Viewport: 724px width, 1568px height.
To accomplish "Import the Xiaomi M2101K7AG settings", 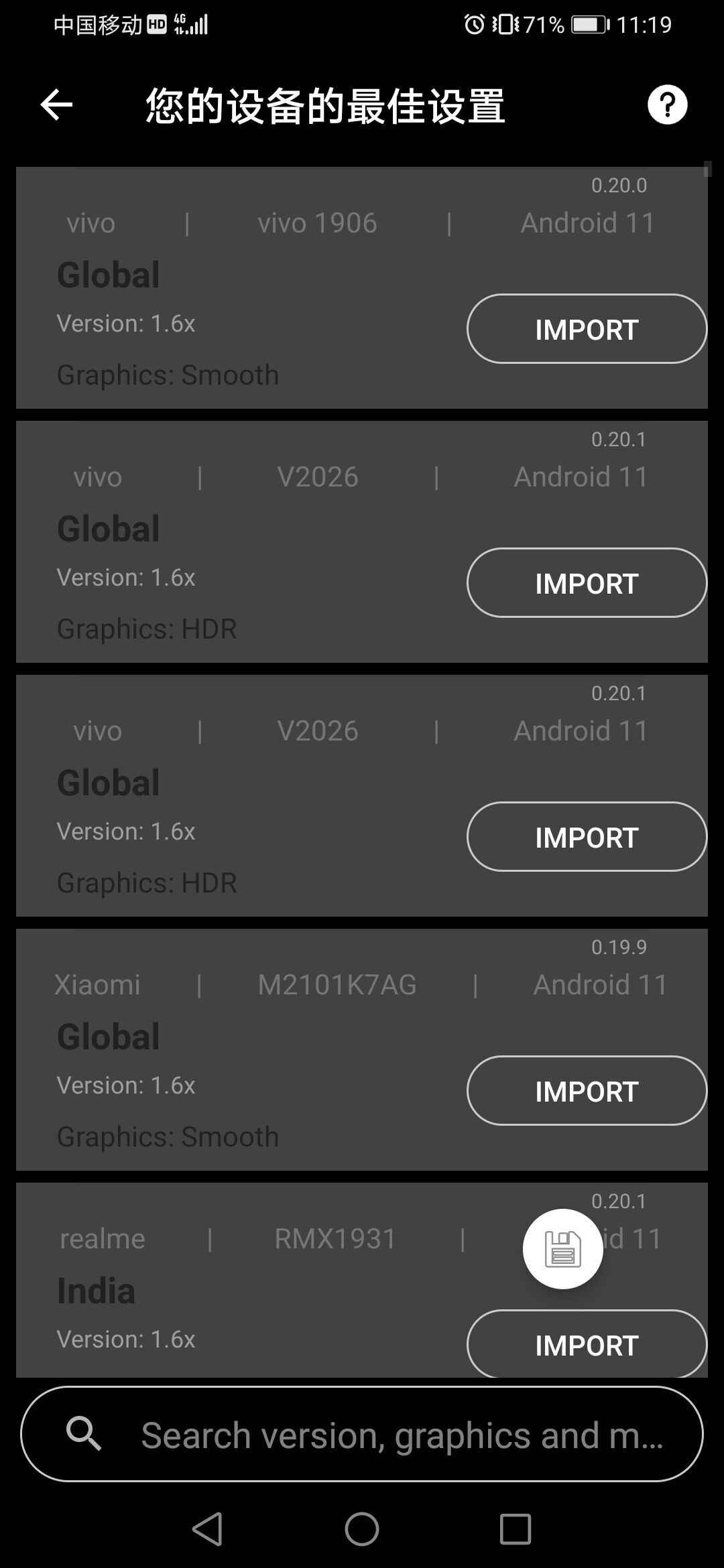I will (x=586, y=1091).
